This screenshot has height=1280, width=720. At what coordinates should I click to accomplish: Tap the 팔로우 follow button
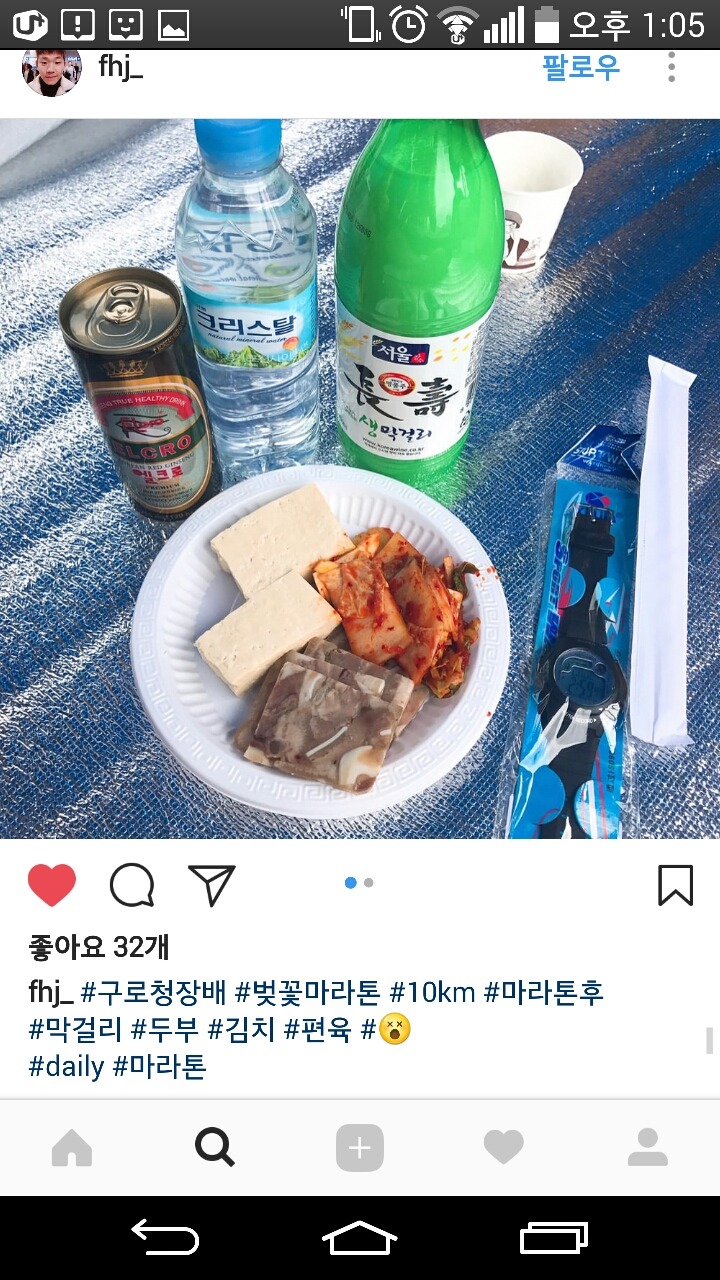coord(581,67)
